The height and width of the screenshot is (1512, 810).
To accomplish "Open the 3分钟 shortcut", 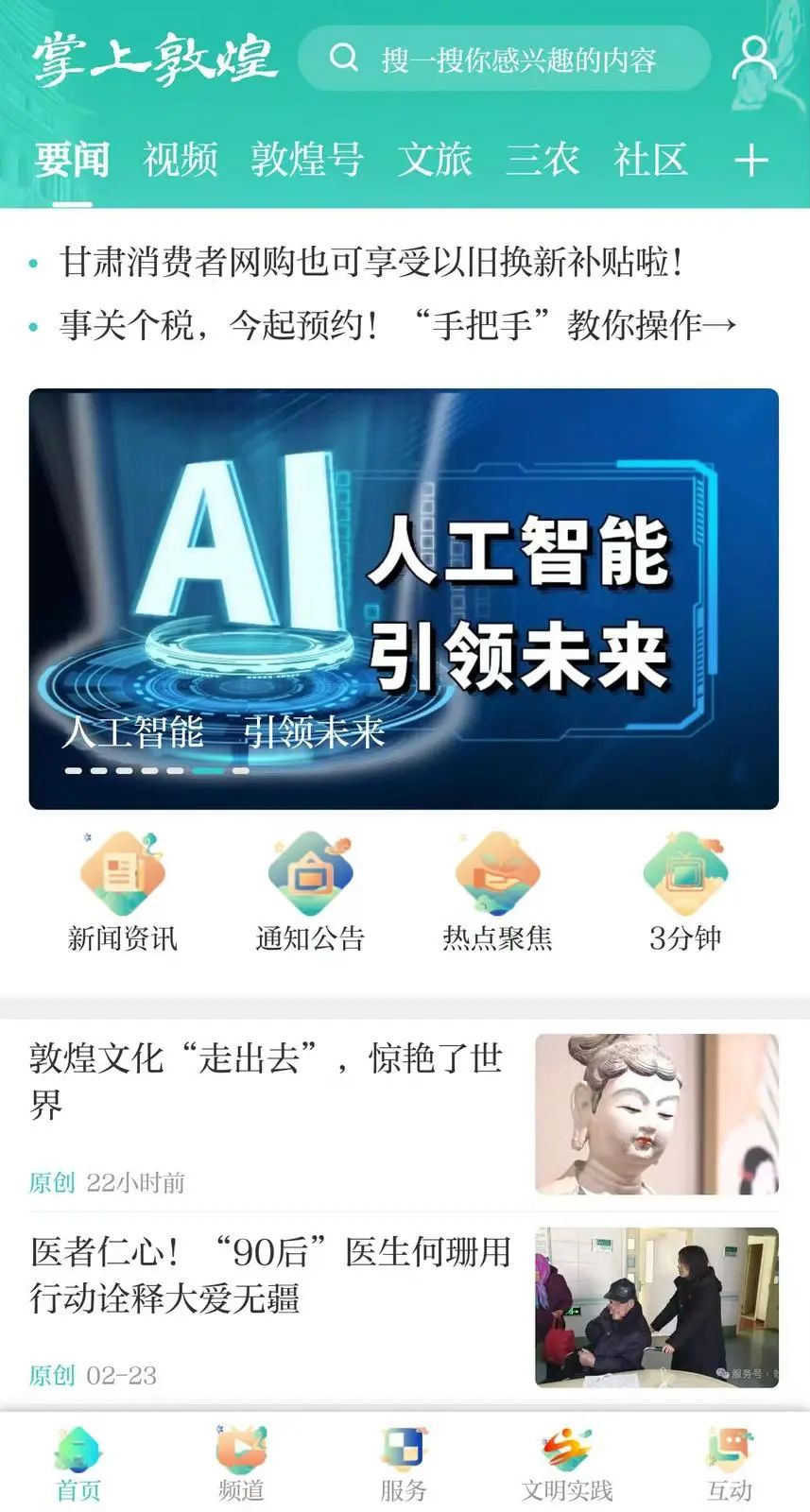I will tap(684, 890).
